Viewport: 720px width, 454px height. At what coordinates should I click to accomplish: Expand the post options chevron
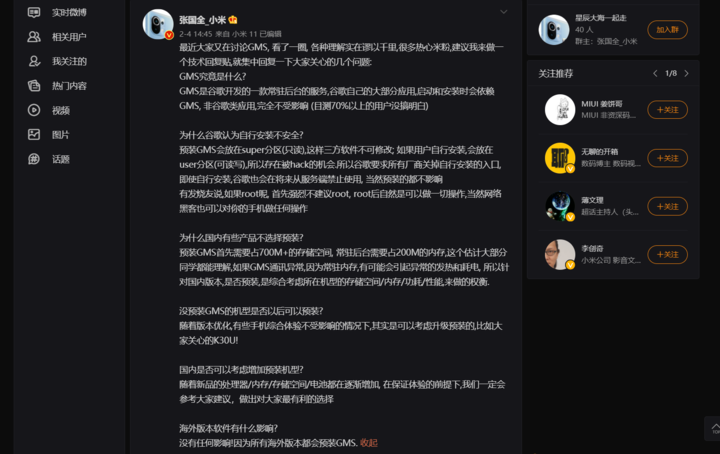pyautogui.click(x=504, y=12)
